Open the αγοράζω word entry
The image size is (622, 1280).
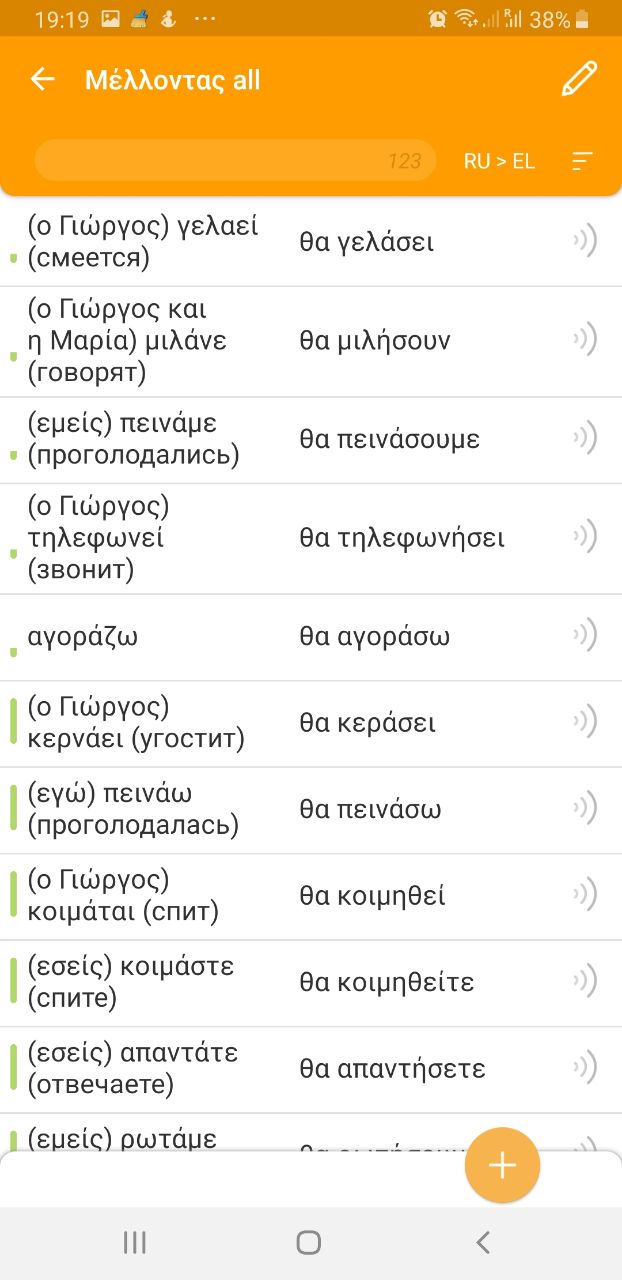point(311,637)
